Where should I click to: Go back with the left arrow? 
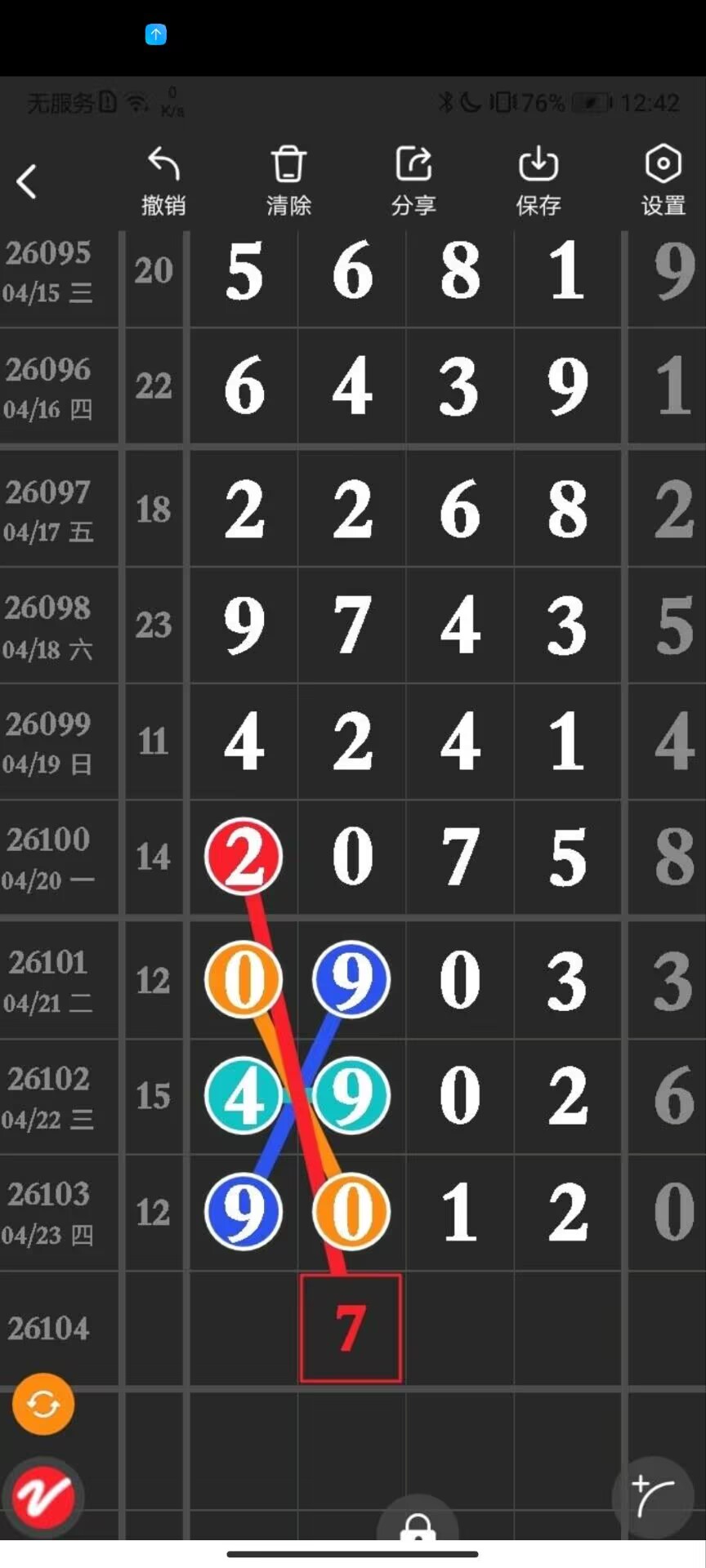(27, 181)
